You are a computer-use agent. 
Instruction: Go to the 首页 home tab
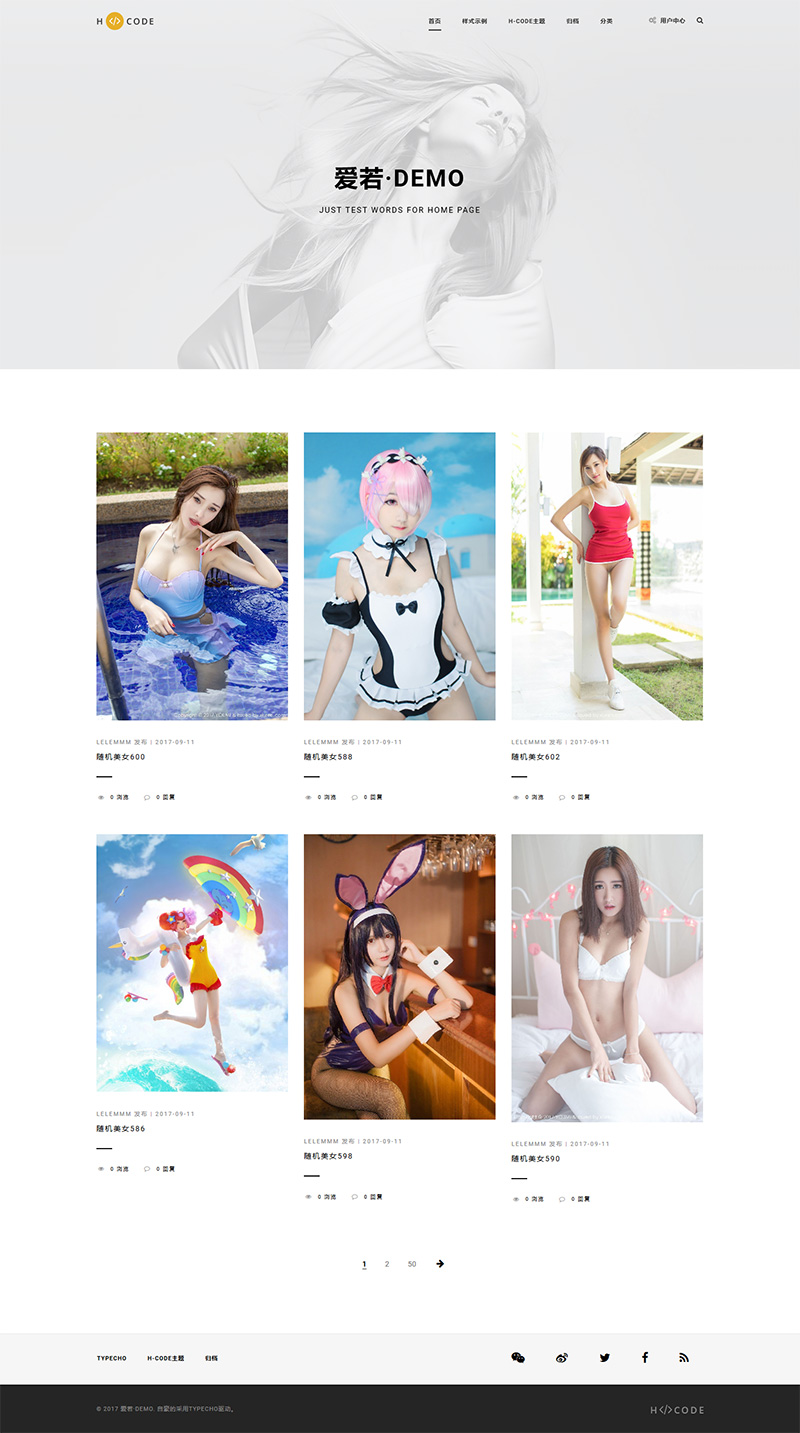tap(434, 21)
